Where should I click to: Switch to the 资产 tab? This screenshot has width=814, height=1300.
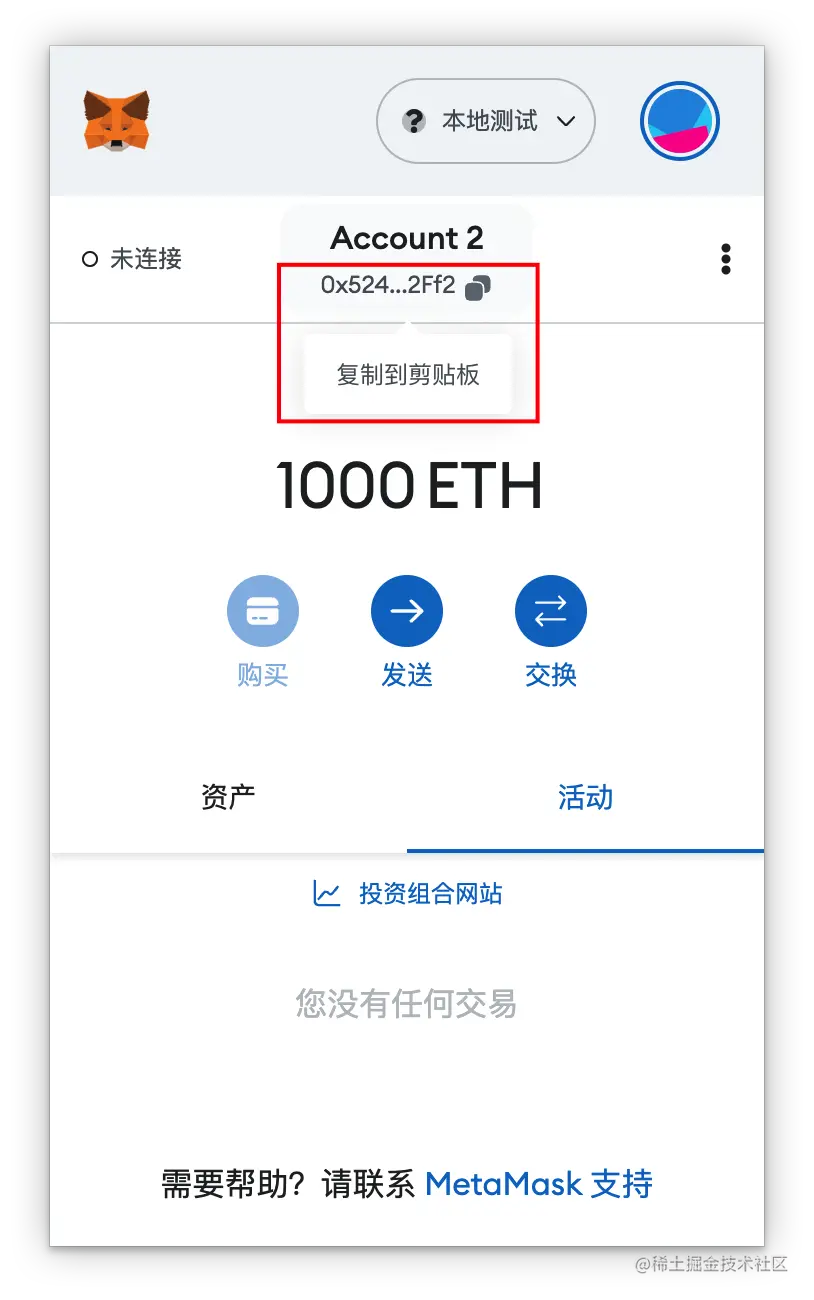pos(228,795)
